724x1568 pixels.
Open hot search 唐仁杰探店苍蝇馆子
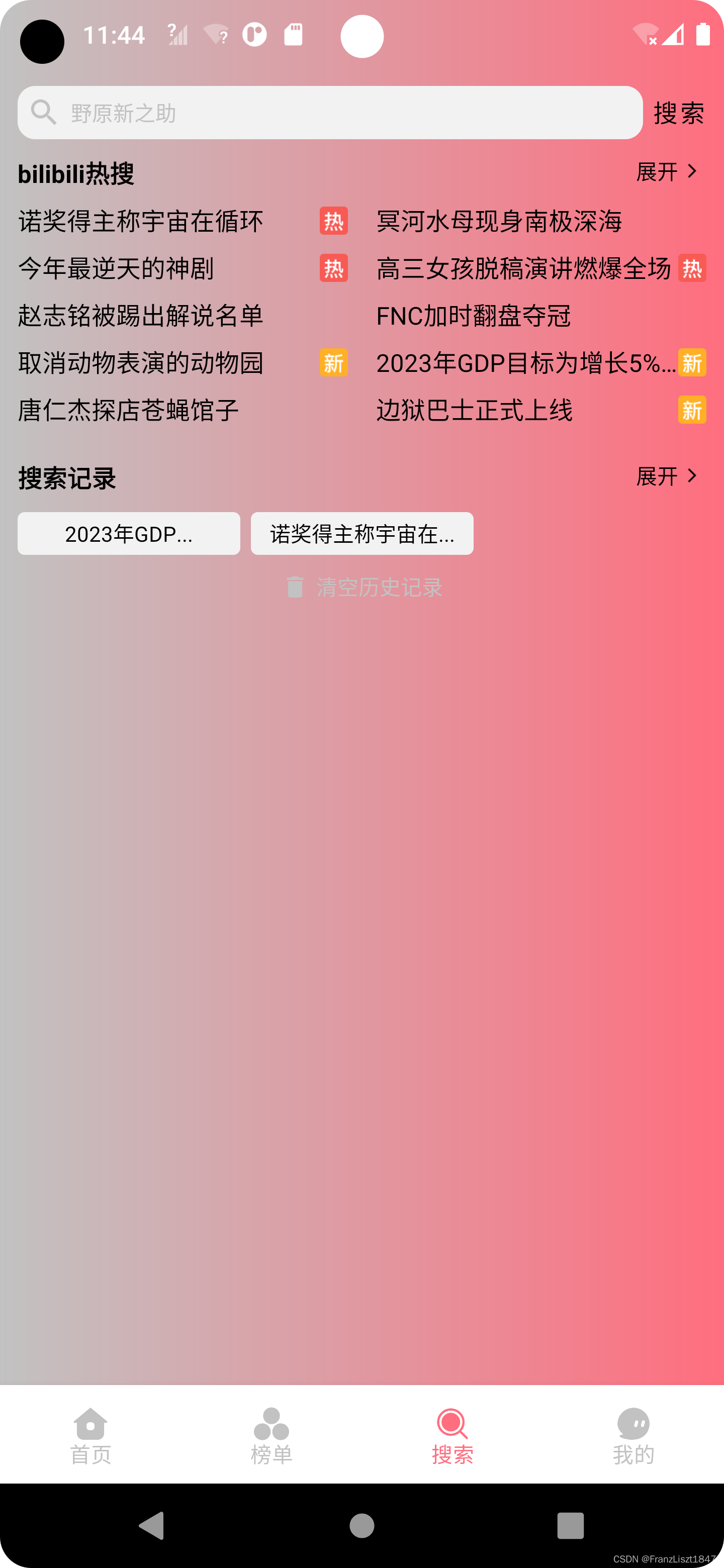point(129,410)
